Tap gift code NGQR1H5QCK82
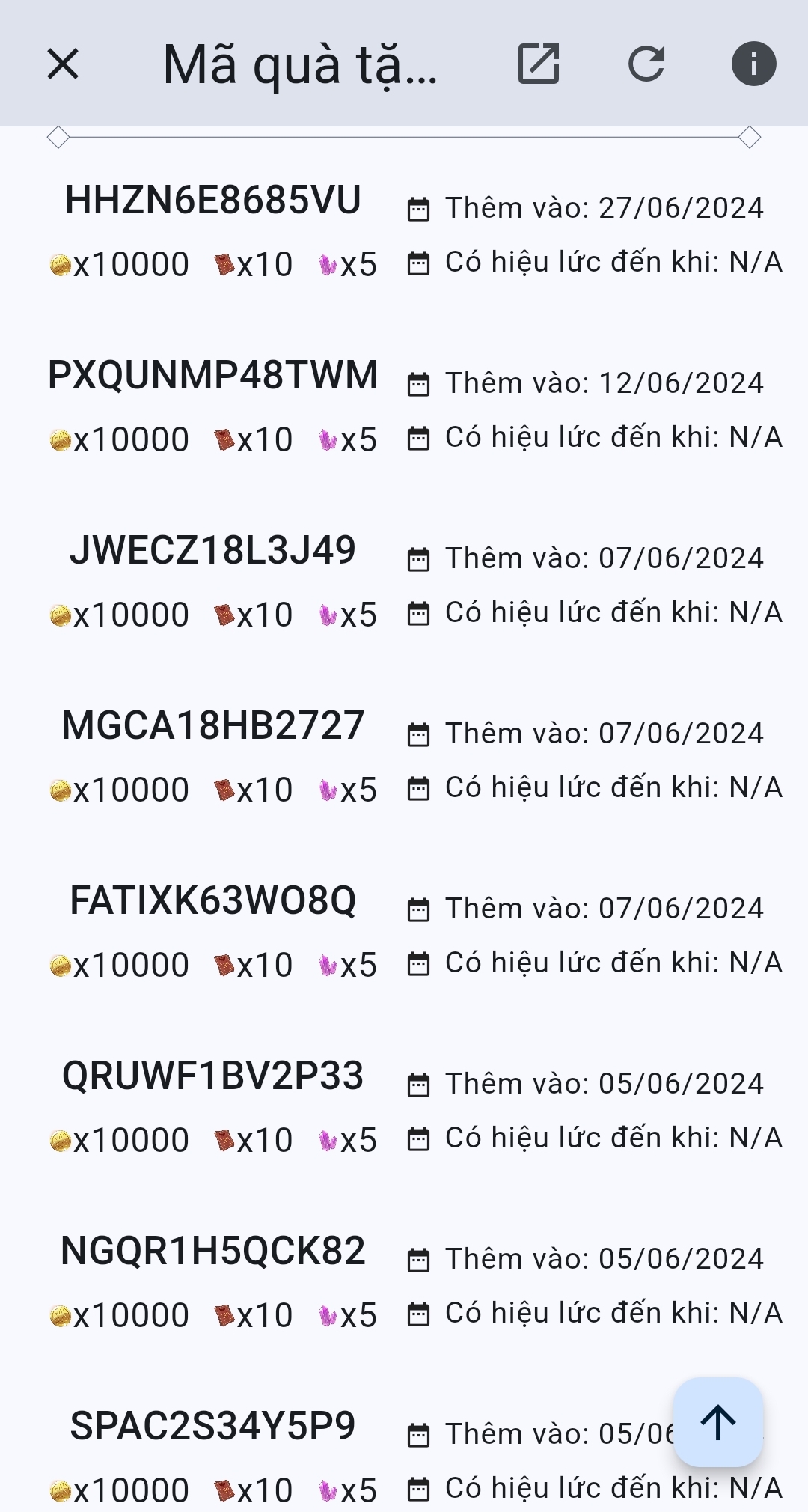This screenshot has height=1512, width=808. [213, 1252]
